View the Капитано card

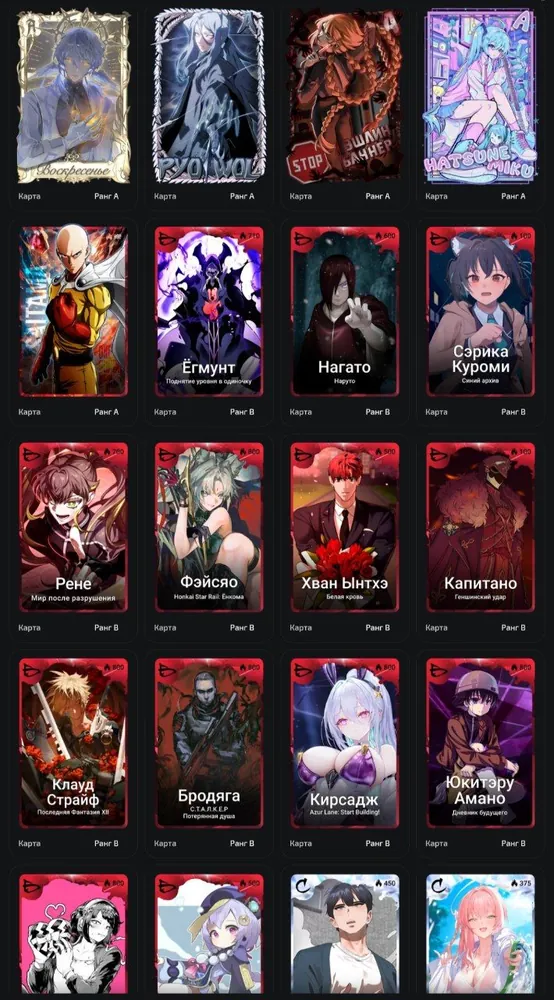481,527
